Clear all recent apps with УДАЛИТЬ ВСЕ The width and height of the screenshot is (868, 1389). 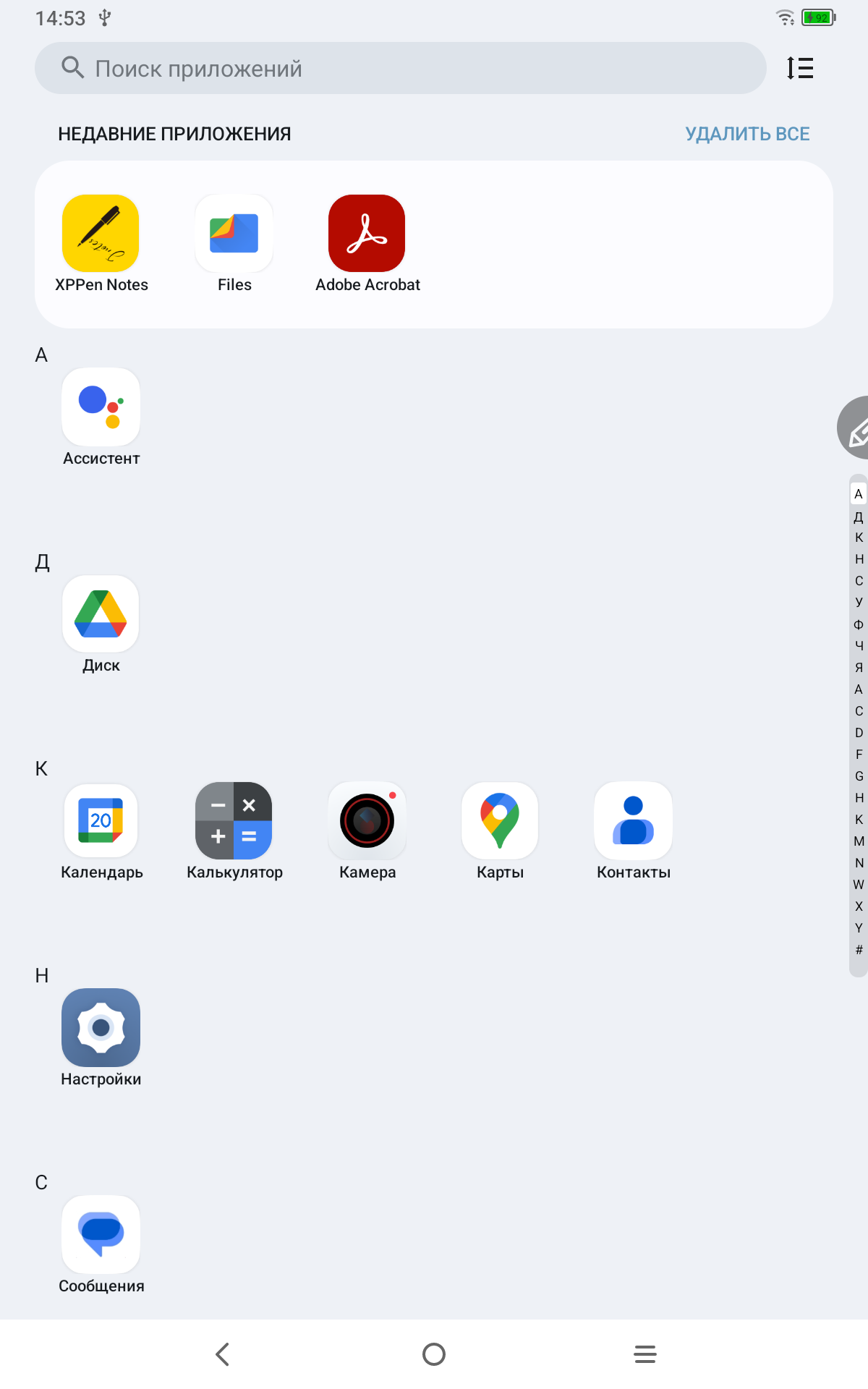[747, 134]
